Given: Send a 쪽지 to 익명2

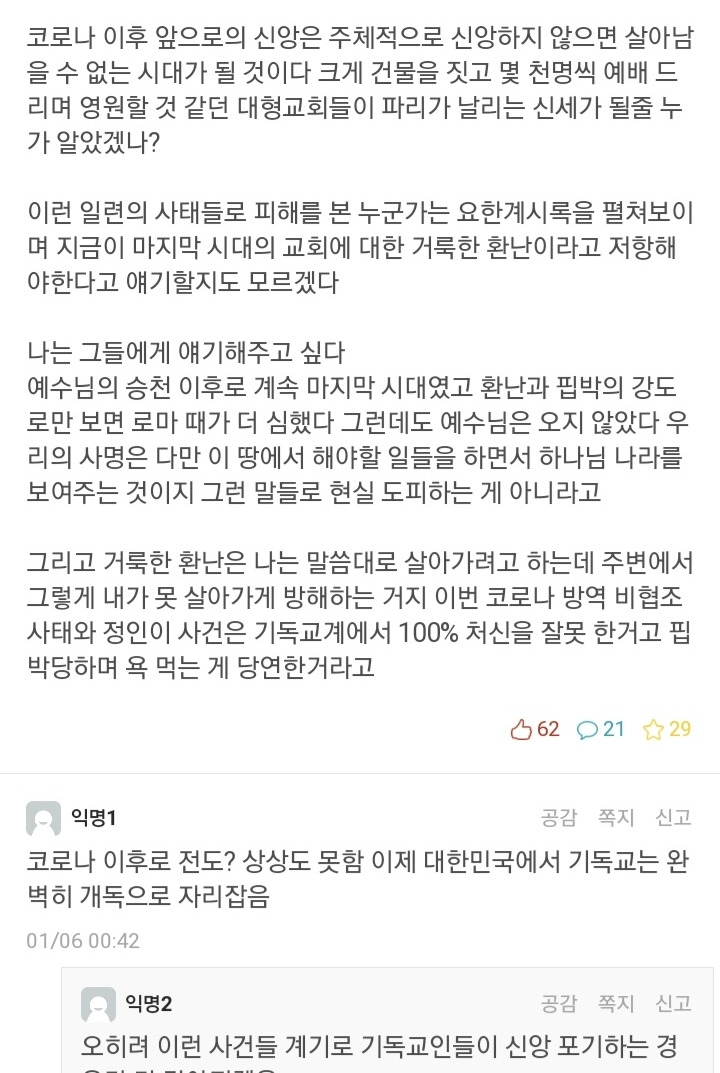Looking at the screenshot, I should (616, 1003).
